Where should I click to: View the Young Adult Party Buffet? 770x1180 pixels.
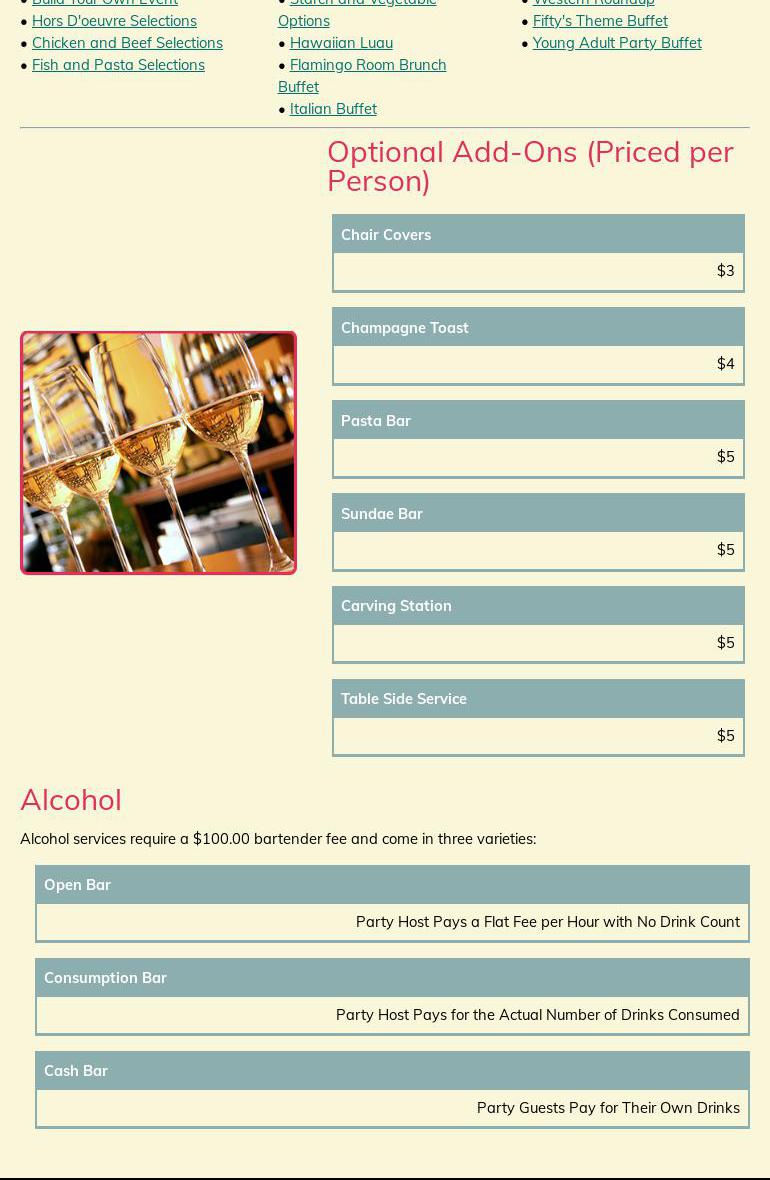pos(617,43)
